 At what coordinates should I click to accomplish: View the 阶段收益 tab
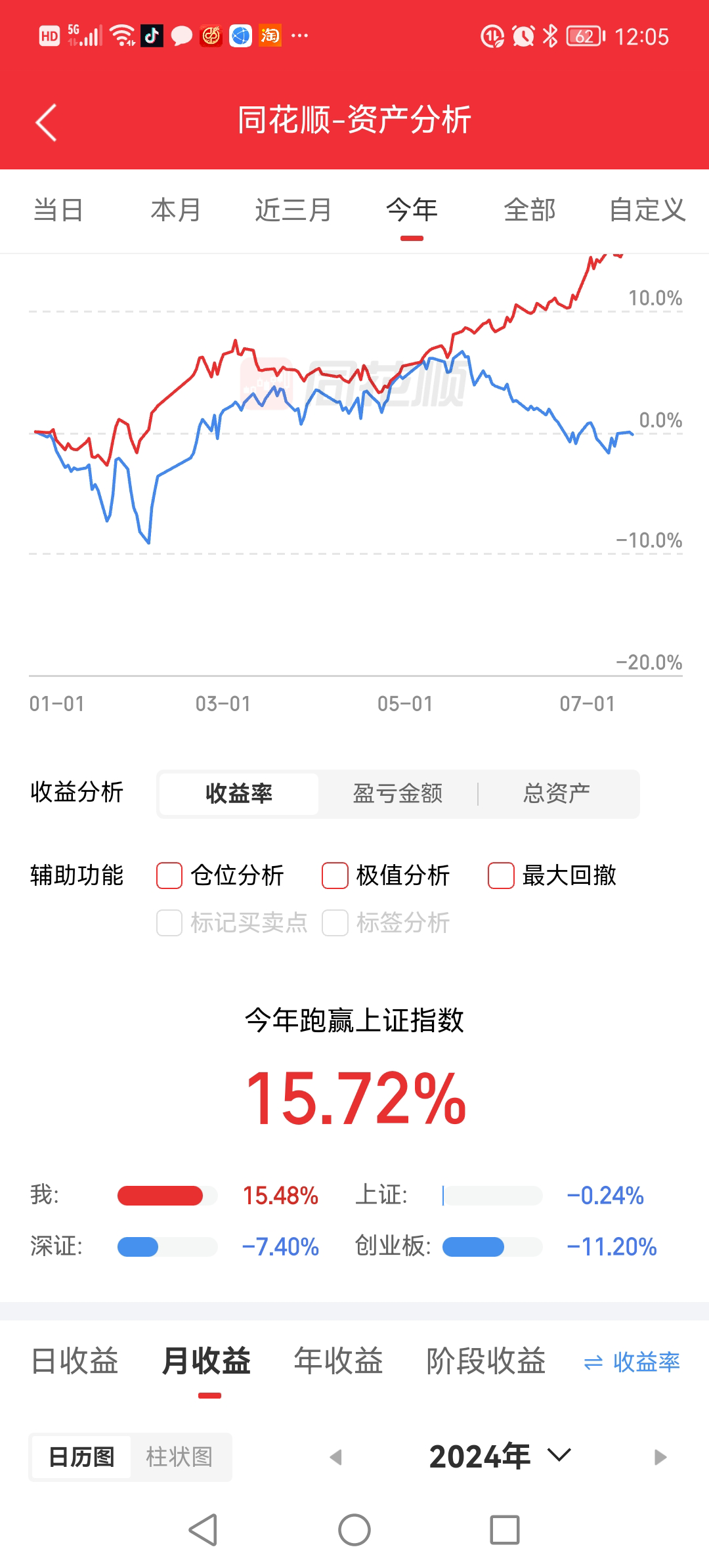coord(486,1361)
